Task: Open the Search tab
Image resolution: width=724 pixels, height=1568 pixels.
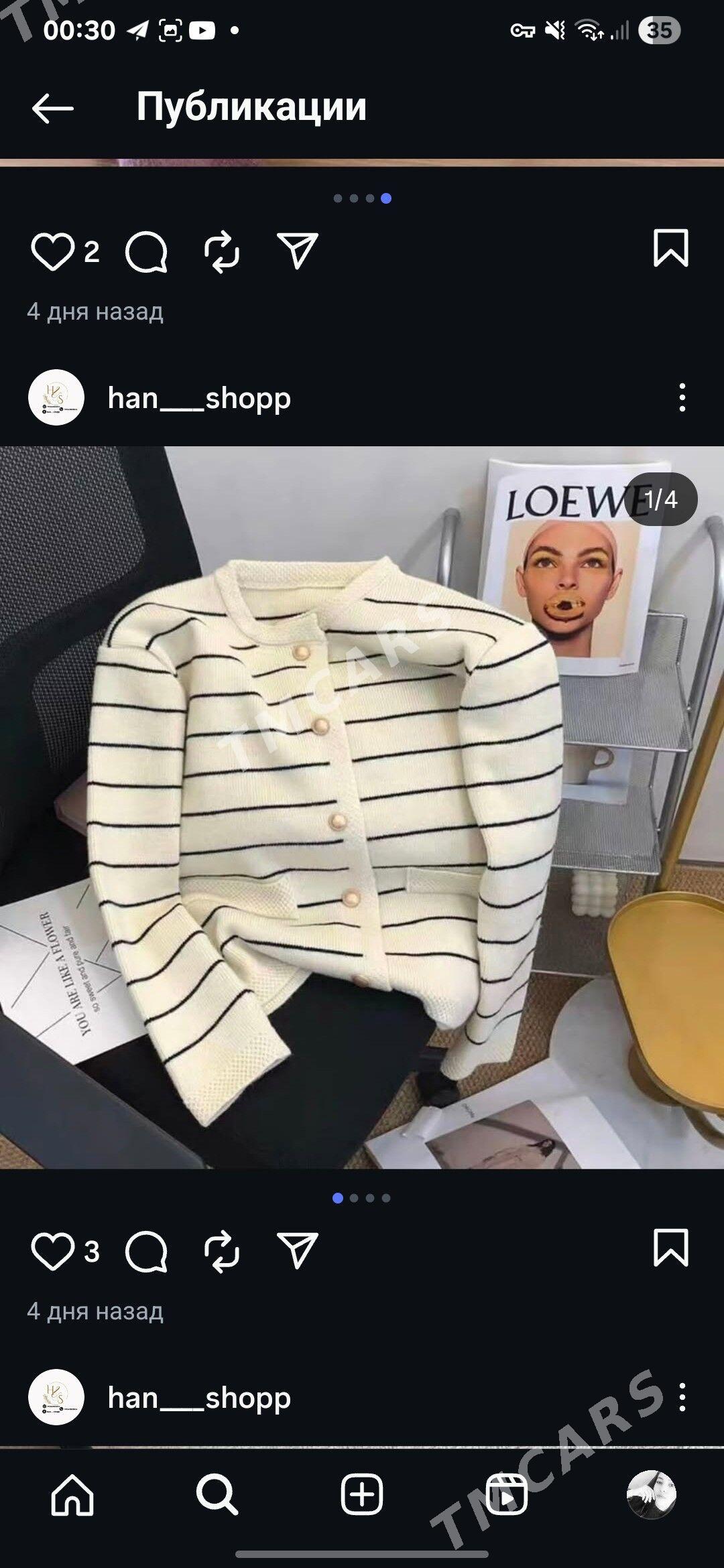Action: pos(217,1494)
